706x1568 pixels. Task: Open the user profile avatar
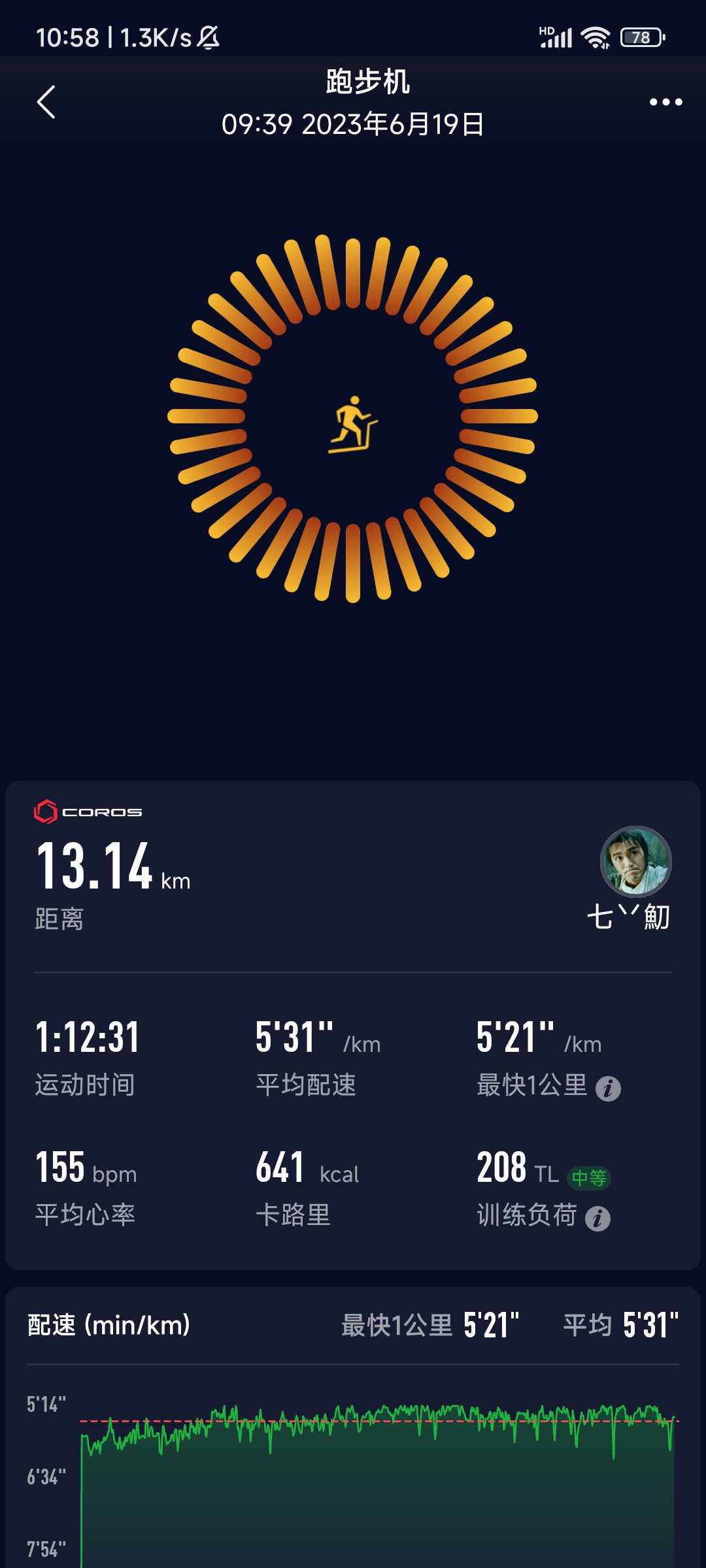pyautogui.click(x=635, y=861)
